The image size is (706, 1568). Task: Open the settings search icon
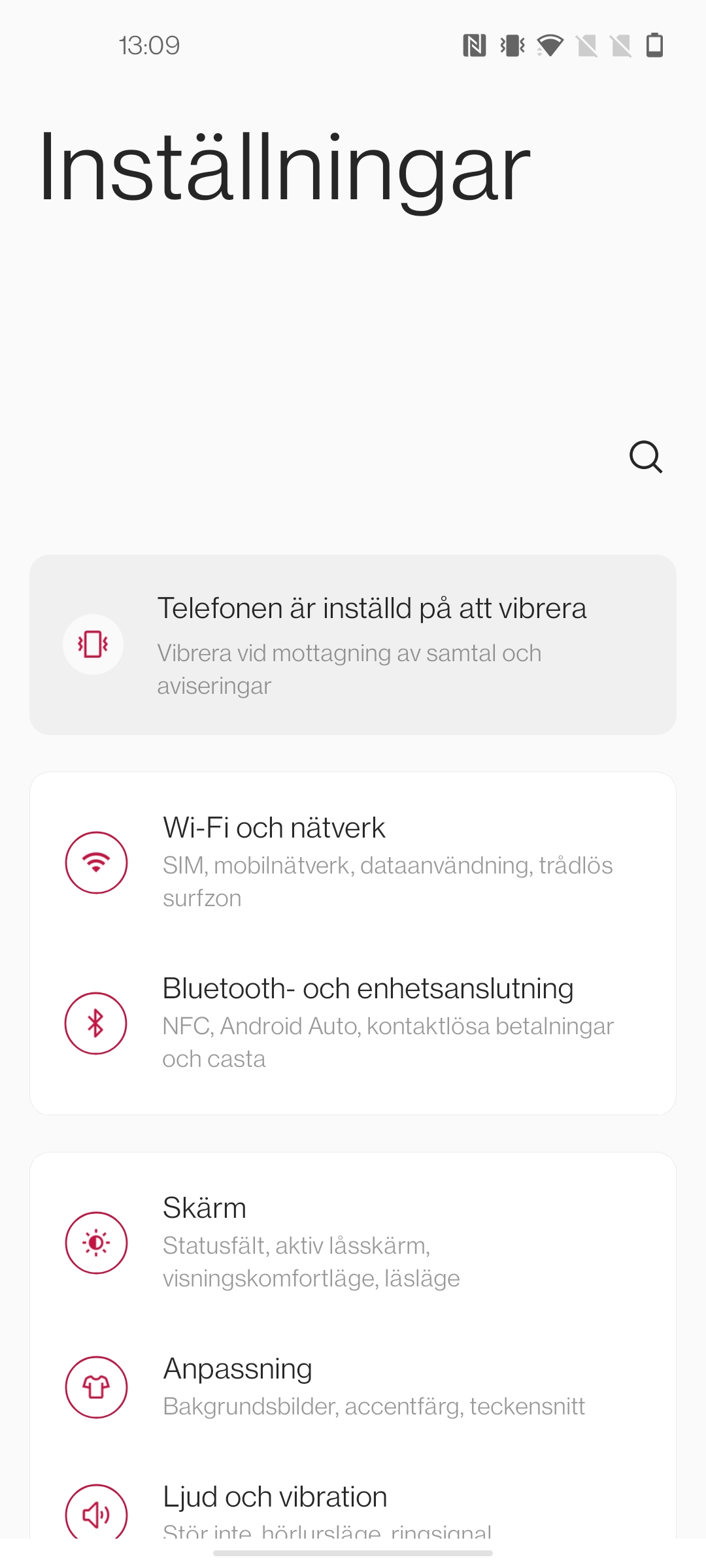[x=646, y=457]
